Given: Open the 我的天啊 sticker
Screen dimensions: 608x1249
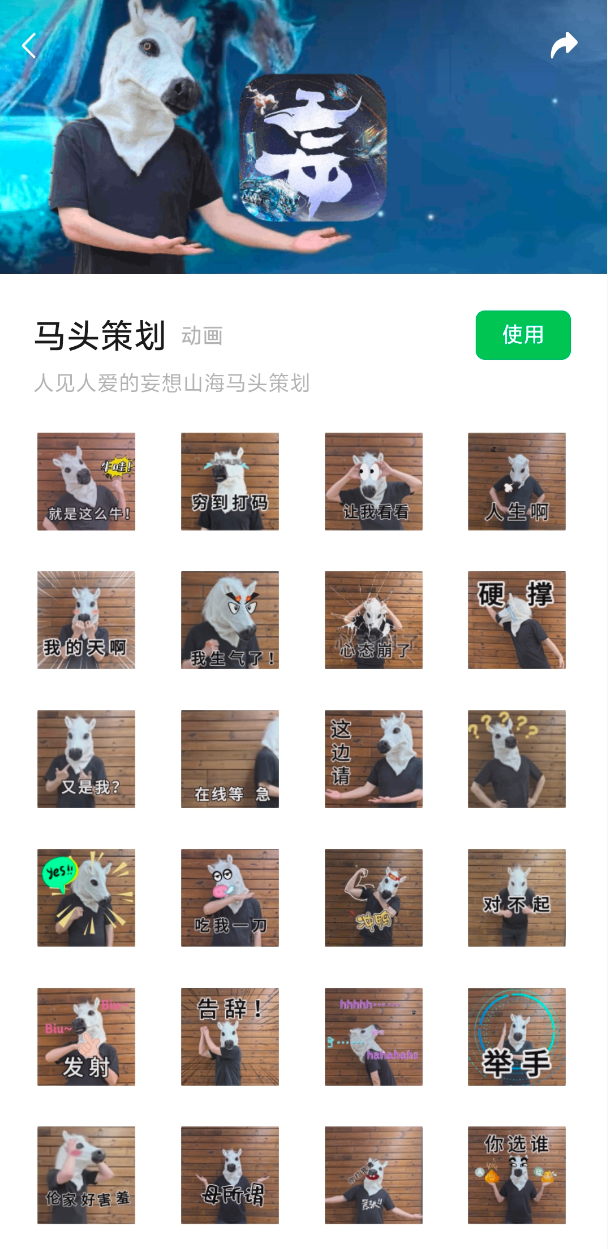Looking at the screenshot, I should (x=86, y=620).
